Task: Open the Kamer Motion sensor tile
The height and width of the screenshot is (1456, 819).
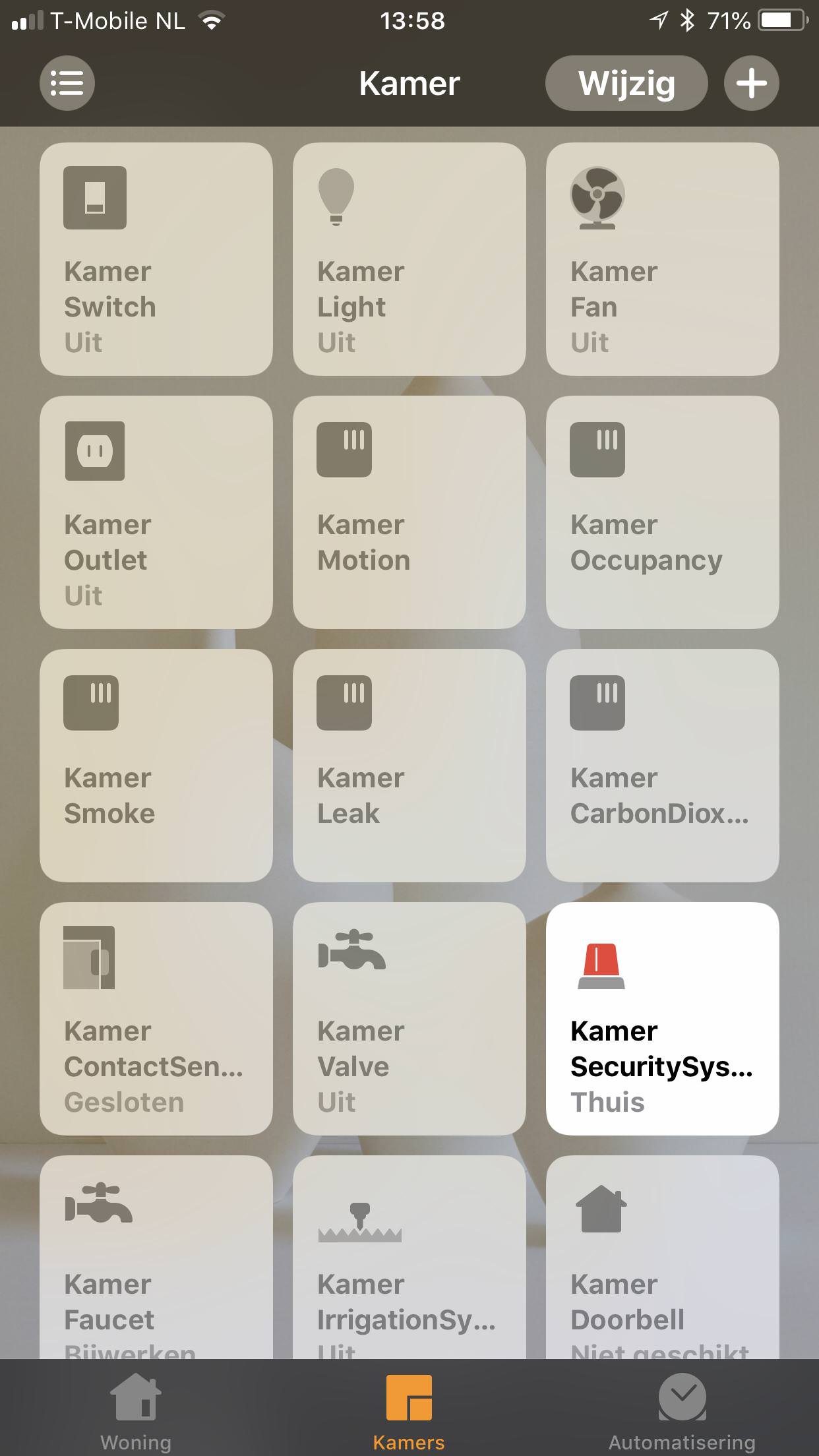Action: click(409, 512)
